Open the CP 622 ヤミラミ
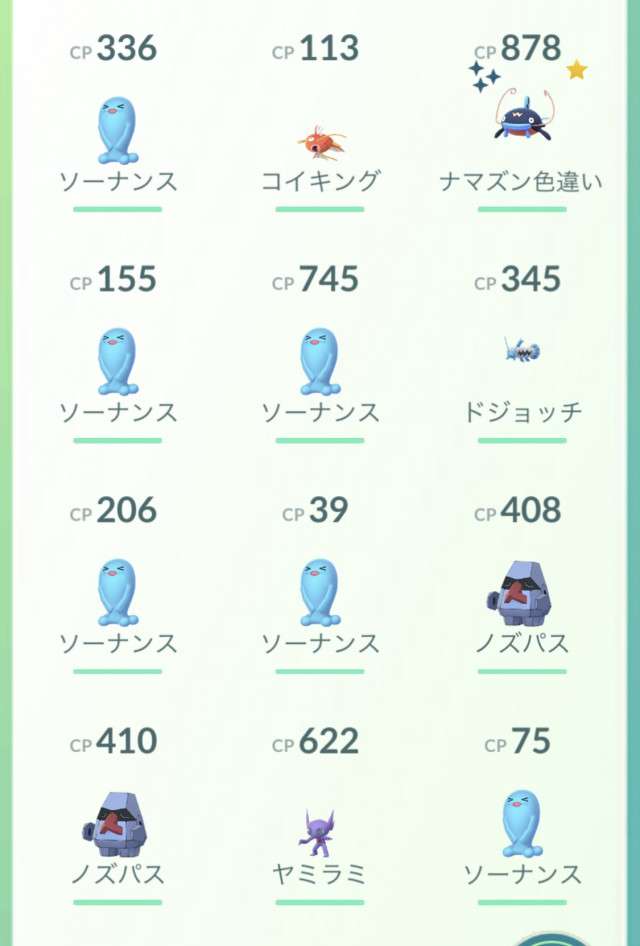The image size is (640, 946). click(320, 830)
